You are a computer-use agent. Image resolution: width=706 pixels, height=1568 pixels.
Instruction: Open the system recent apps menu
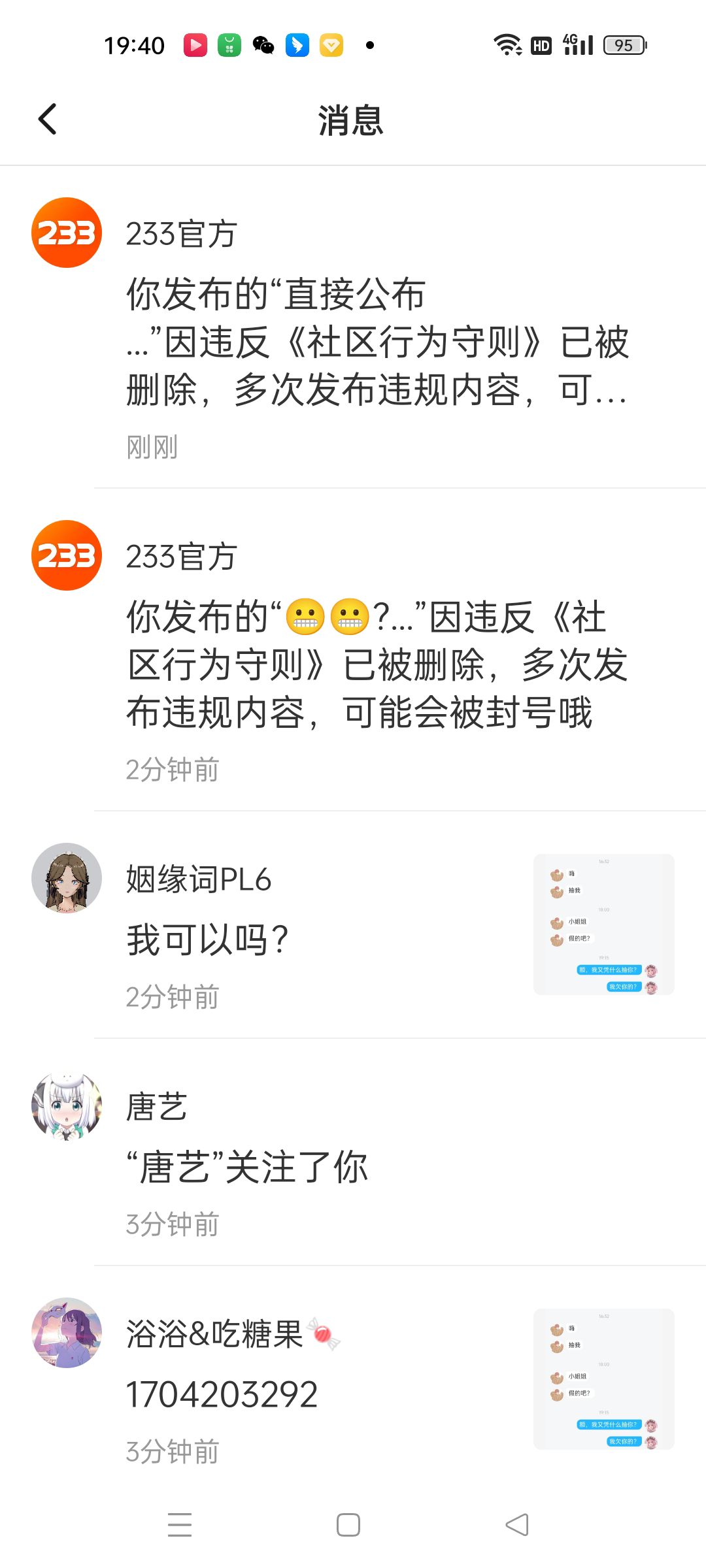coord(180,1525)
